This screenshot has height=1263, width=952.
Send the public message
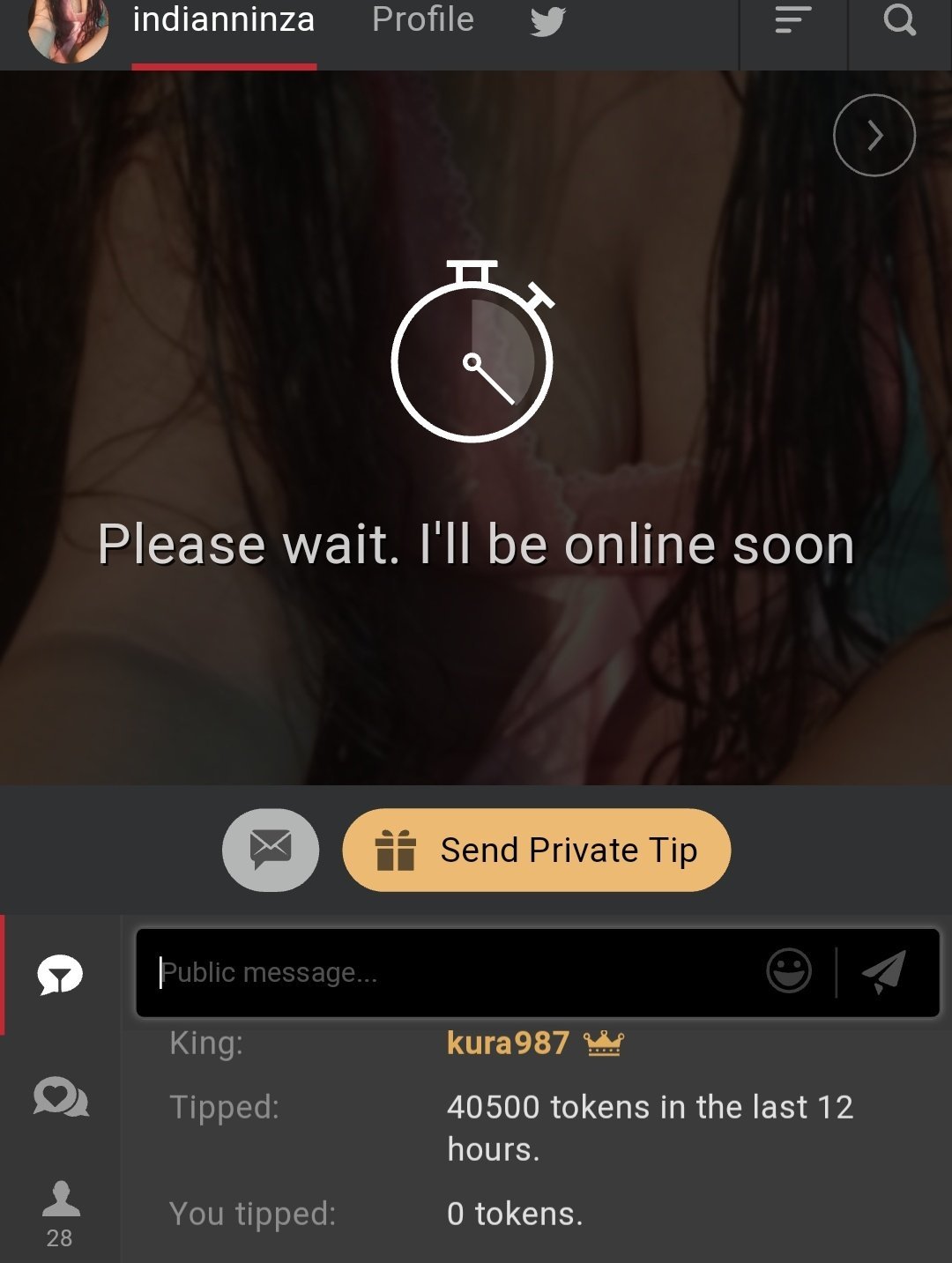pos(883,971)
